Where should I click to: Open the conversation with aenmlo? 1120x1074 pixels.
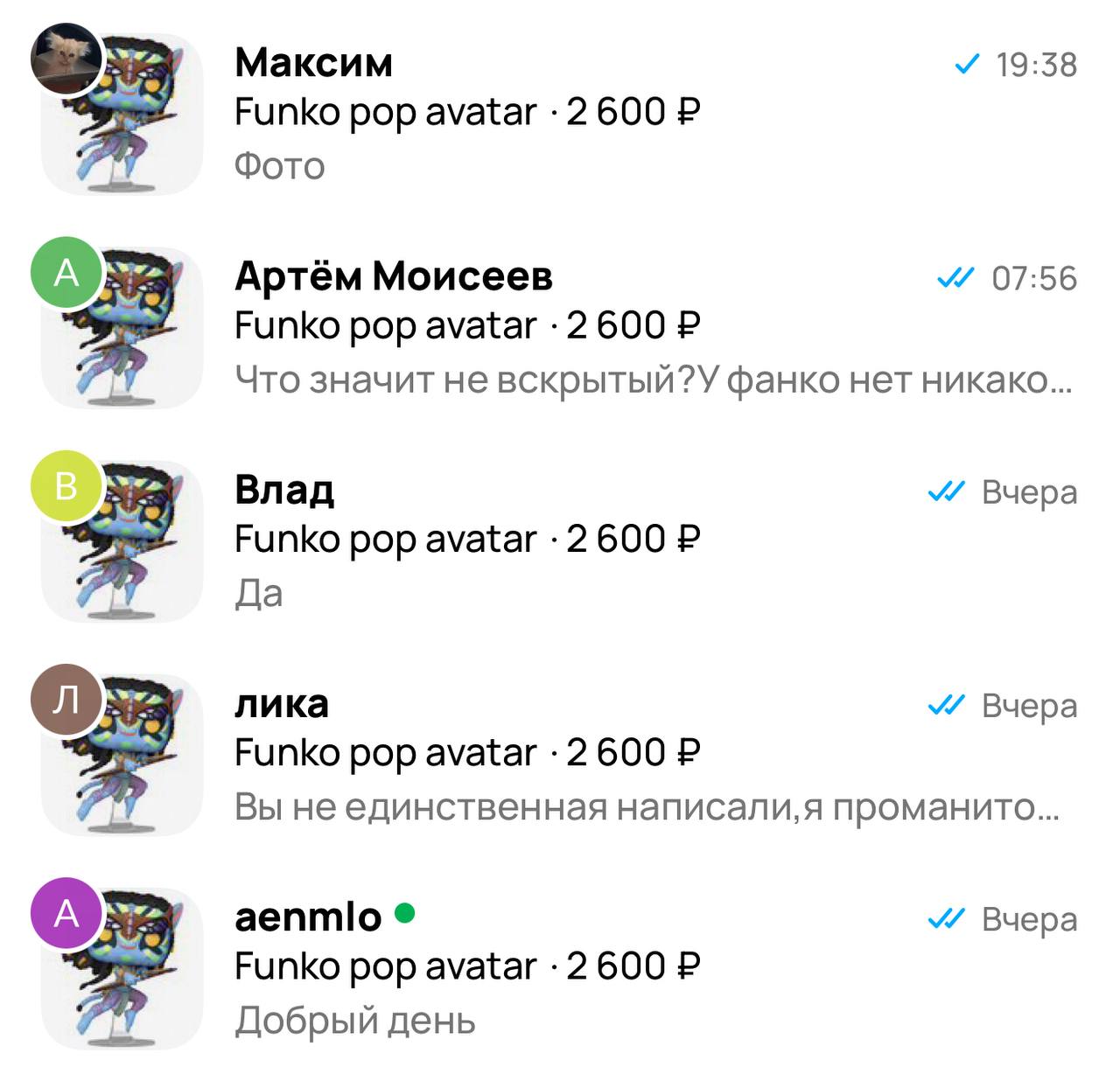560,966
